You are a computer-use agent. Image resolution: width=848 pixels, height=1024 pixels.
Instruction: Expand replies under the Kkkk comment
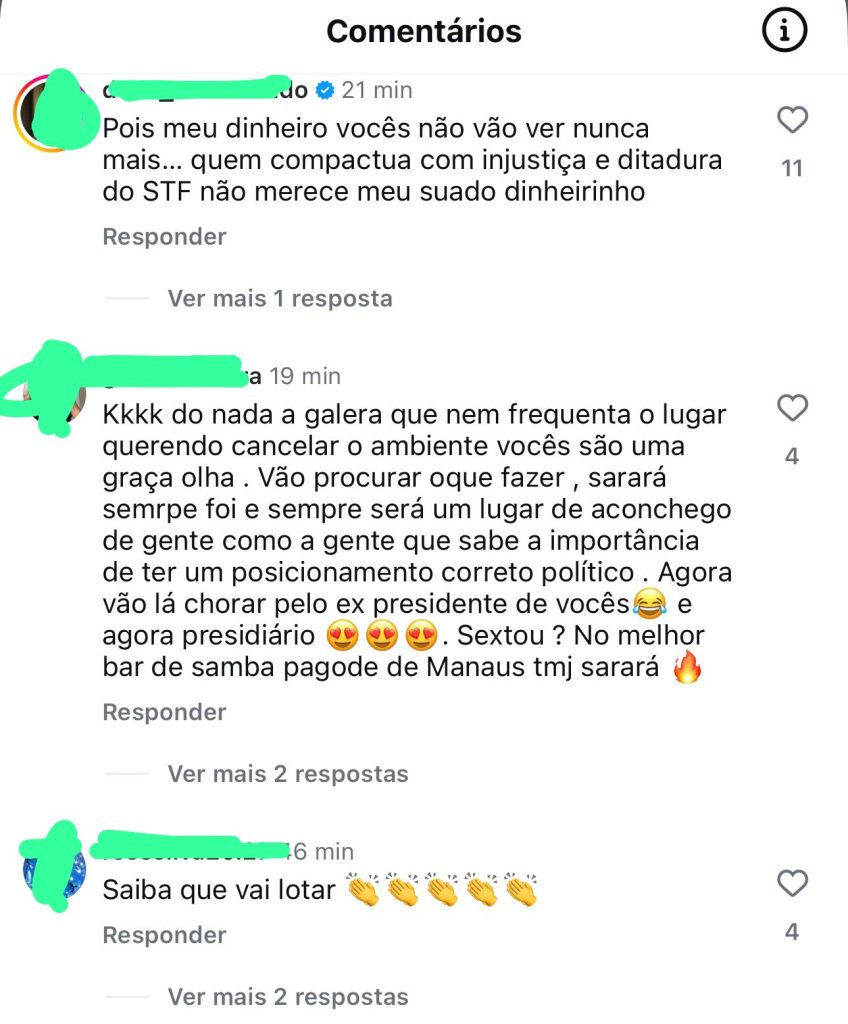coord(287,774)
